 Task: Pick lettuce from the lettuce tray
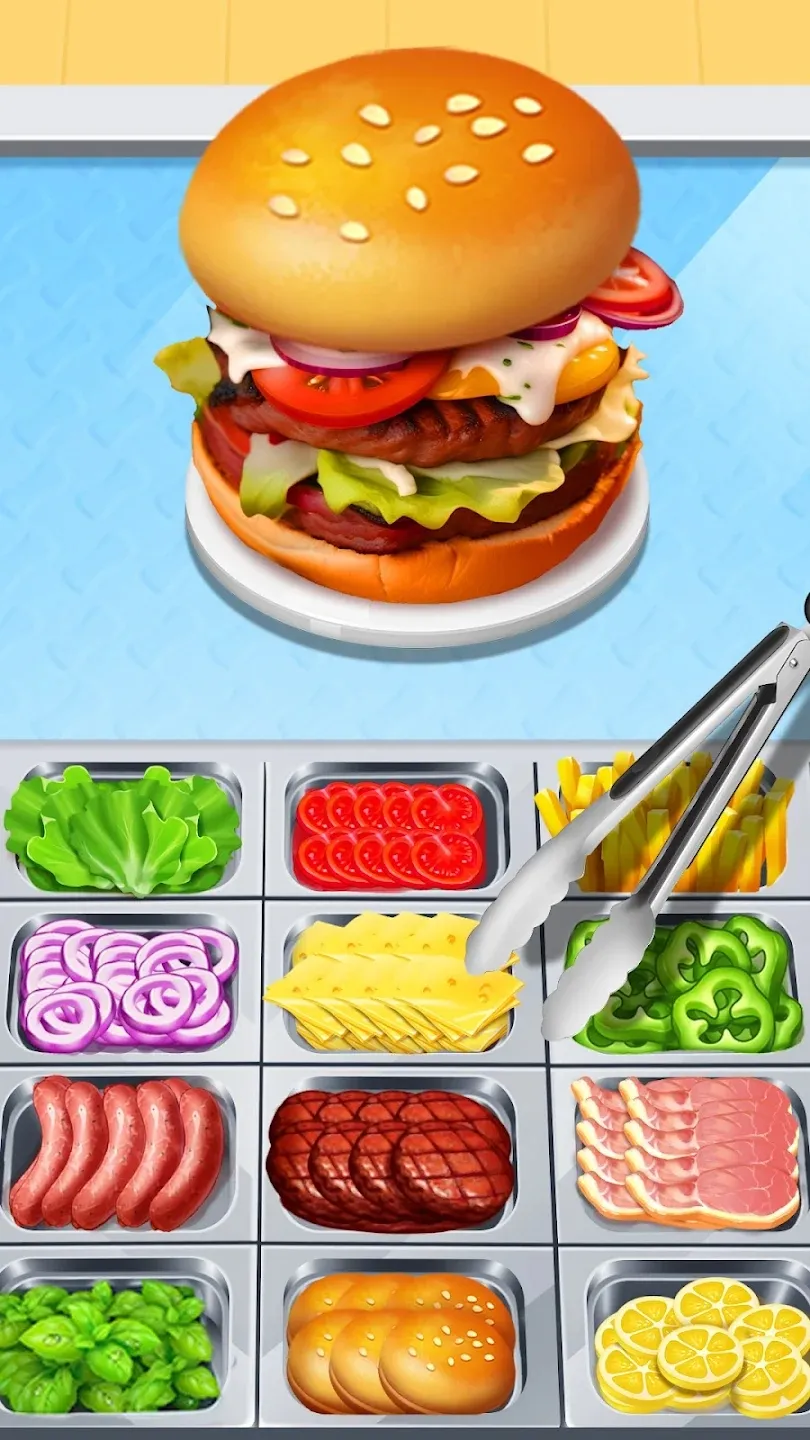pos(122,828)
